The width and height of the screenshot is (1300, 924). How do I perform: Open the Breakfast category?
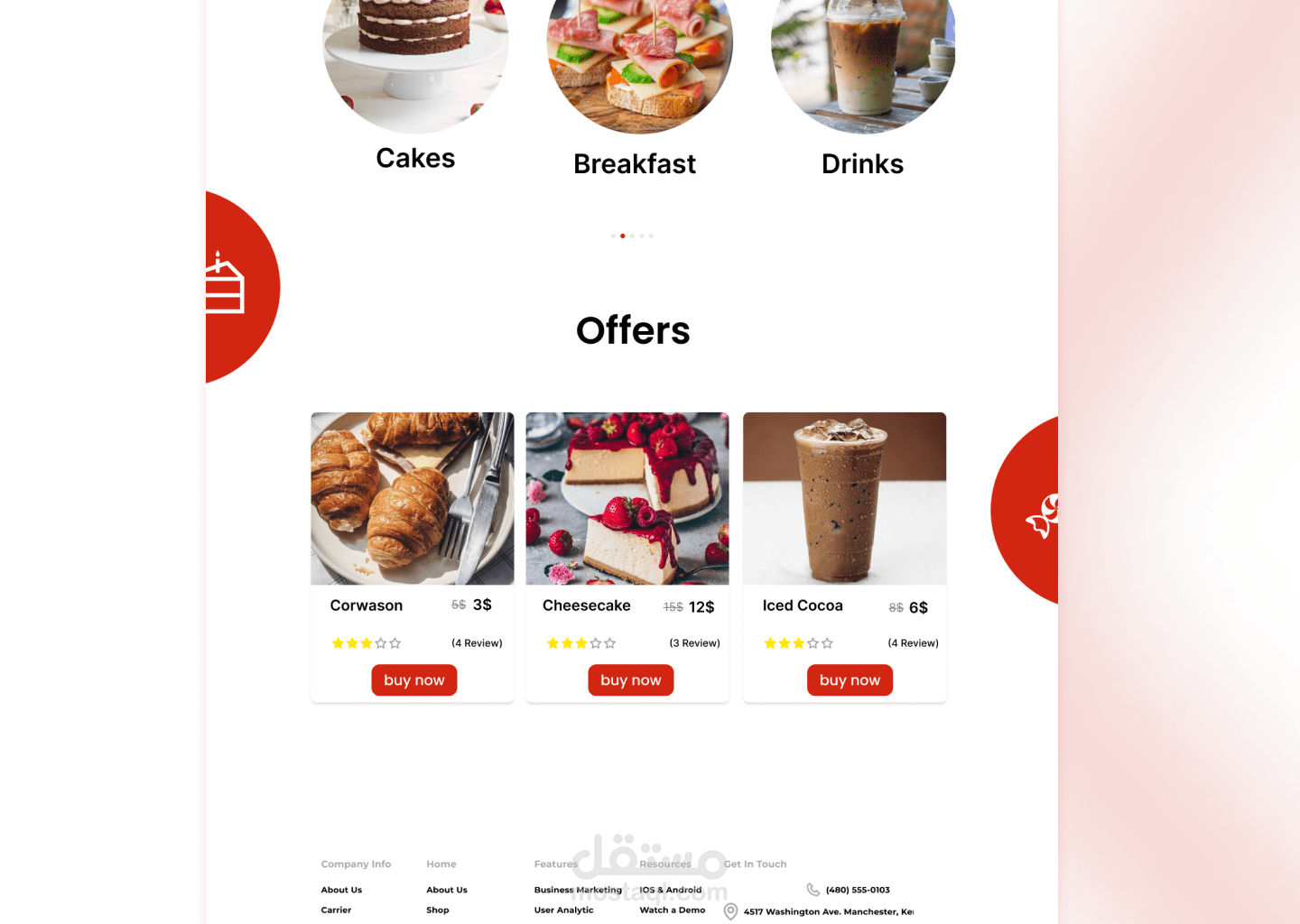(635, 163)
